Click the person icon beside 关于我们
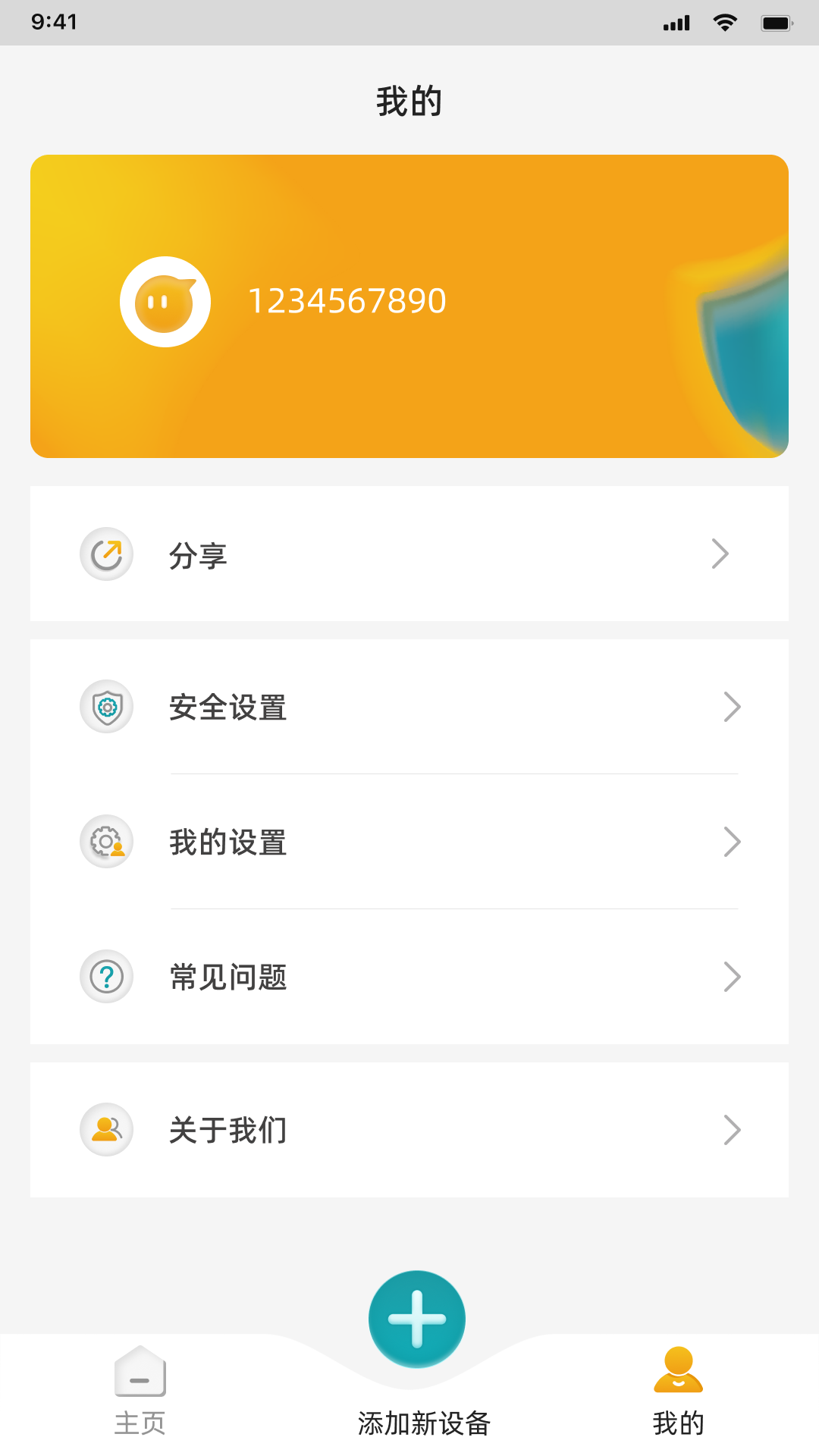This screenshot has width=819, height=1456. (106, 1129)
